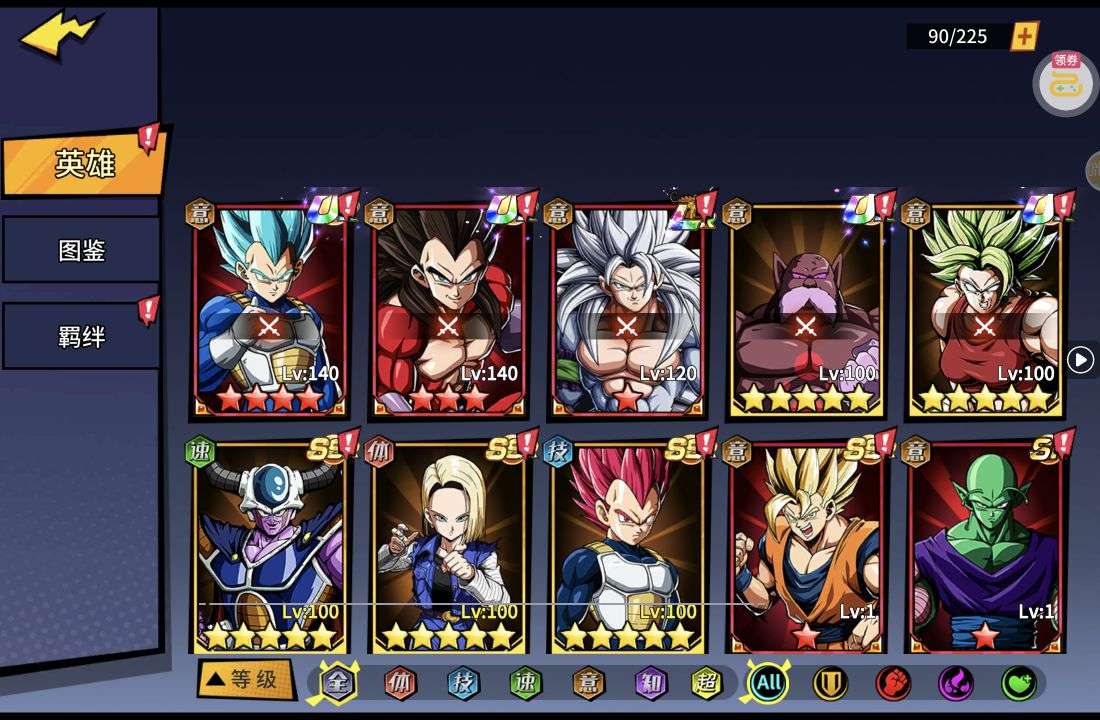Filter heroes by 技 type
1100x720 pixels.
[x=463, y=684]
